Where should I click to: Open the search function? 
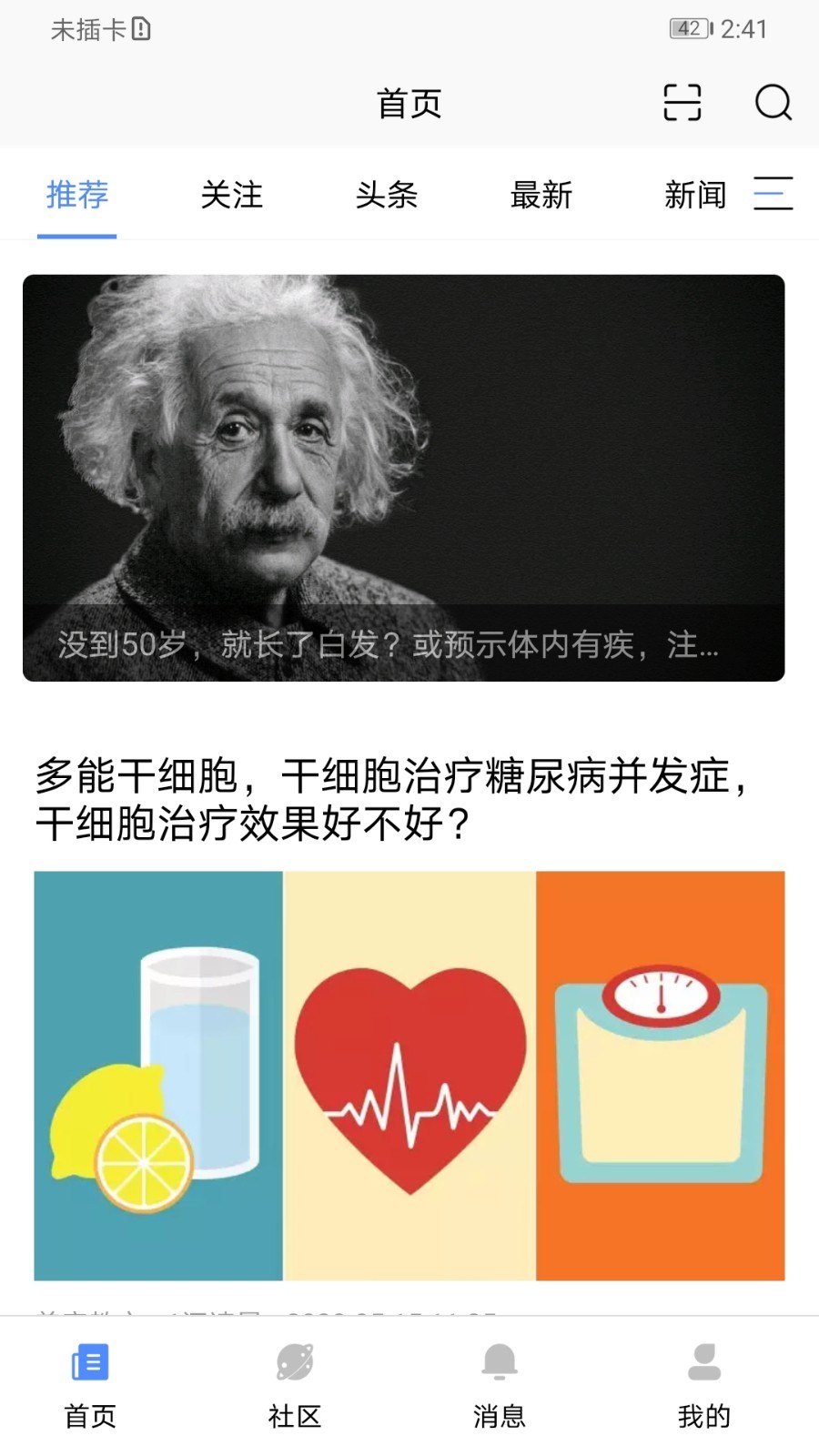(x=773, y=102)
